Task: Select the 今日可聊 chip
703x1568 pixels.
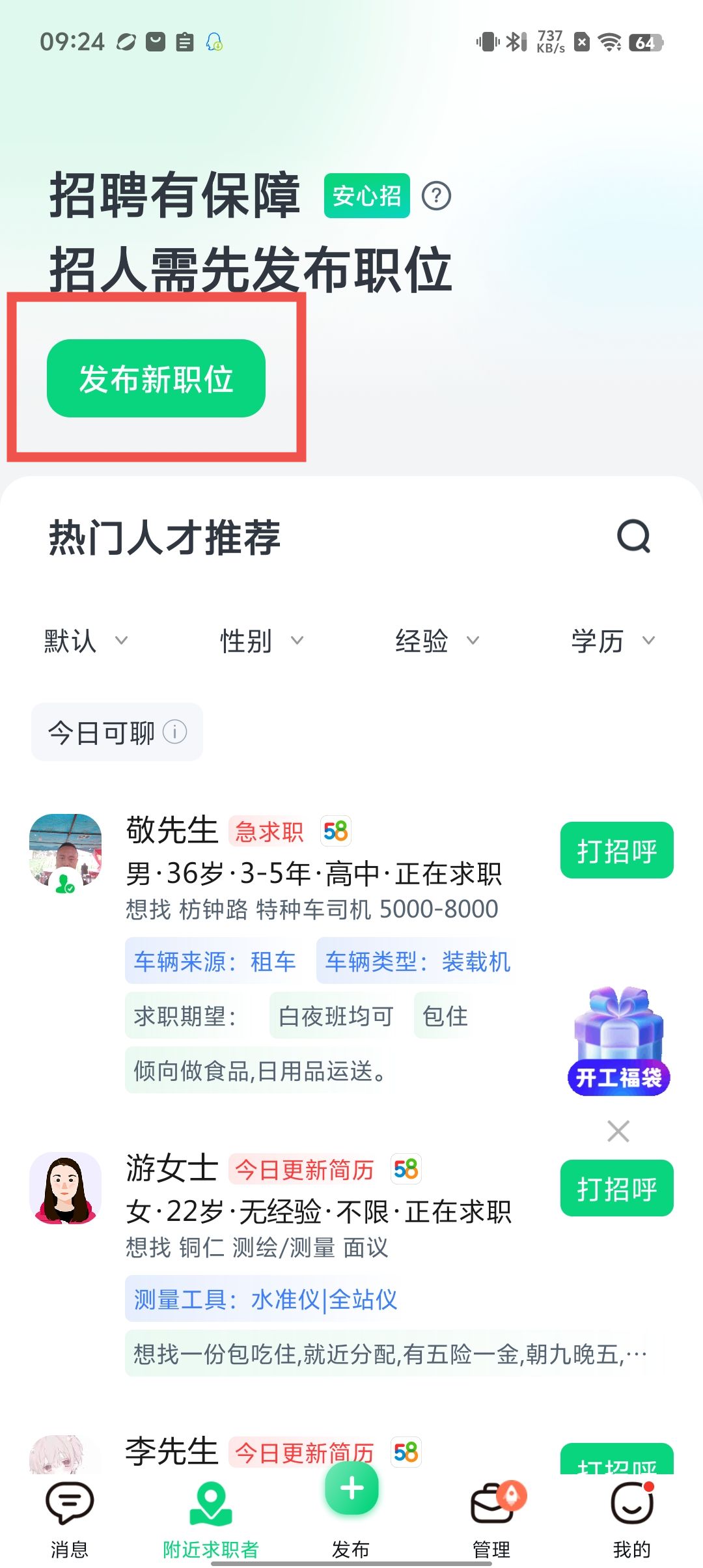Action: click(x=117, y=733)
